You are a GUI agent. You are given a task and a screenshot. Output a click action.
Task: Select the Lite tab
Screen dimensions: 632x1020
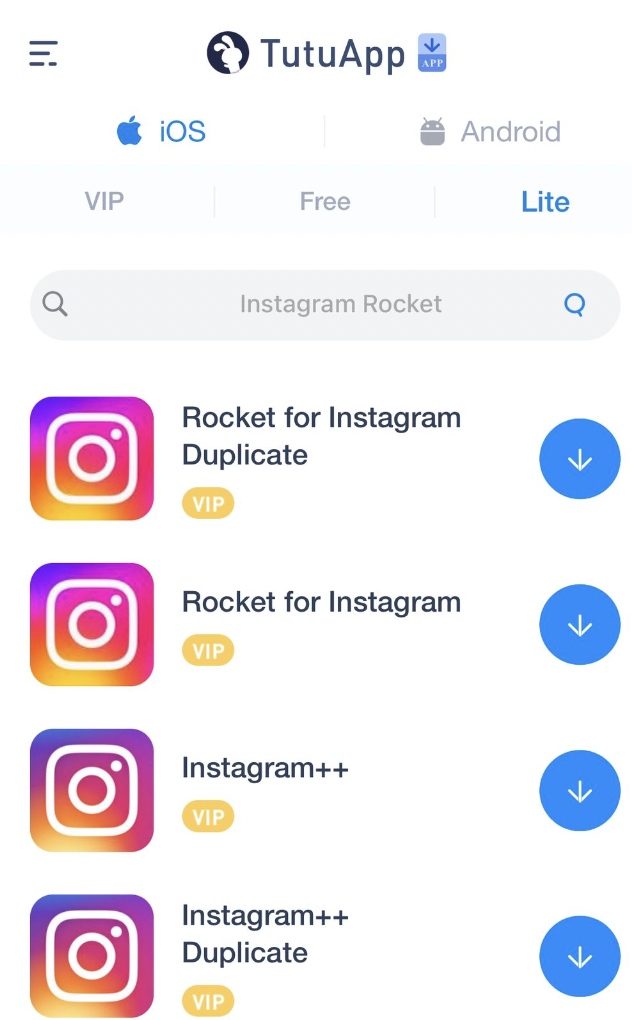tap(545, 202)
